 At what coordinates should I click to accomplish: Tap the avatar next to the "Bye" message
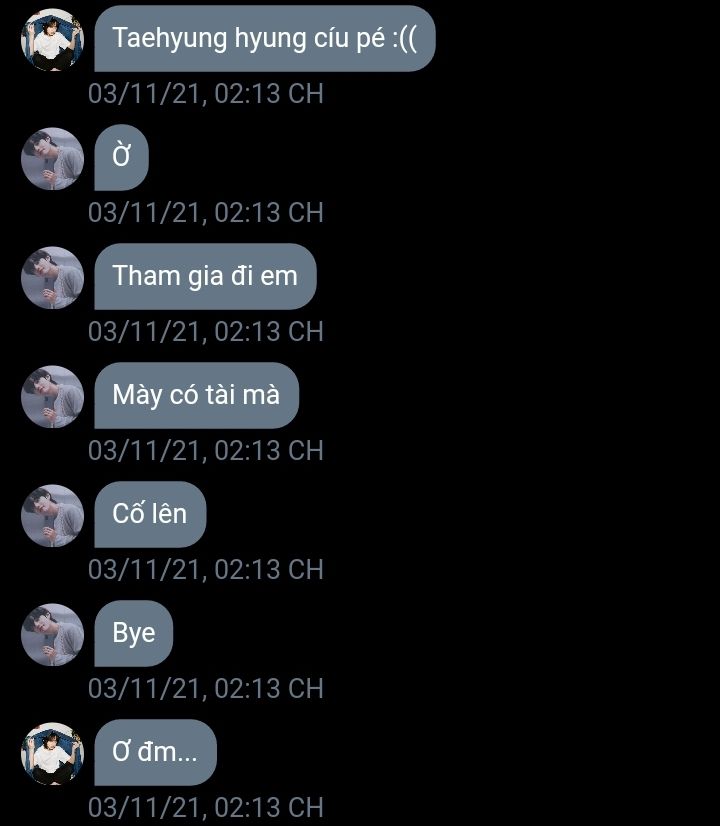click(52, 634)
